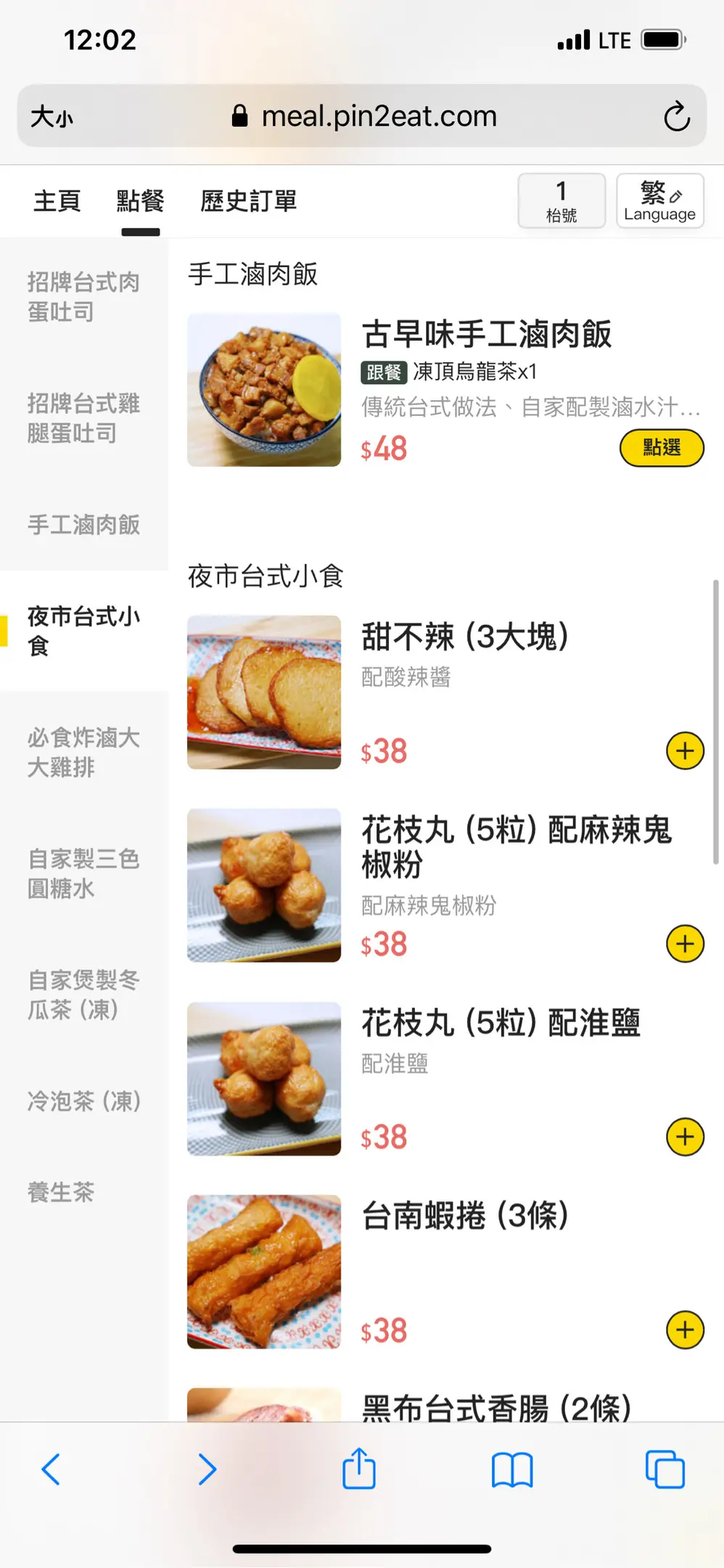Tap the 1 枱號 table number button

561,201
